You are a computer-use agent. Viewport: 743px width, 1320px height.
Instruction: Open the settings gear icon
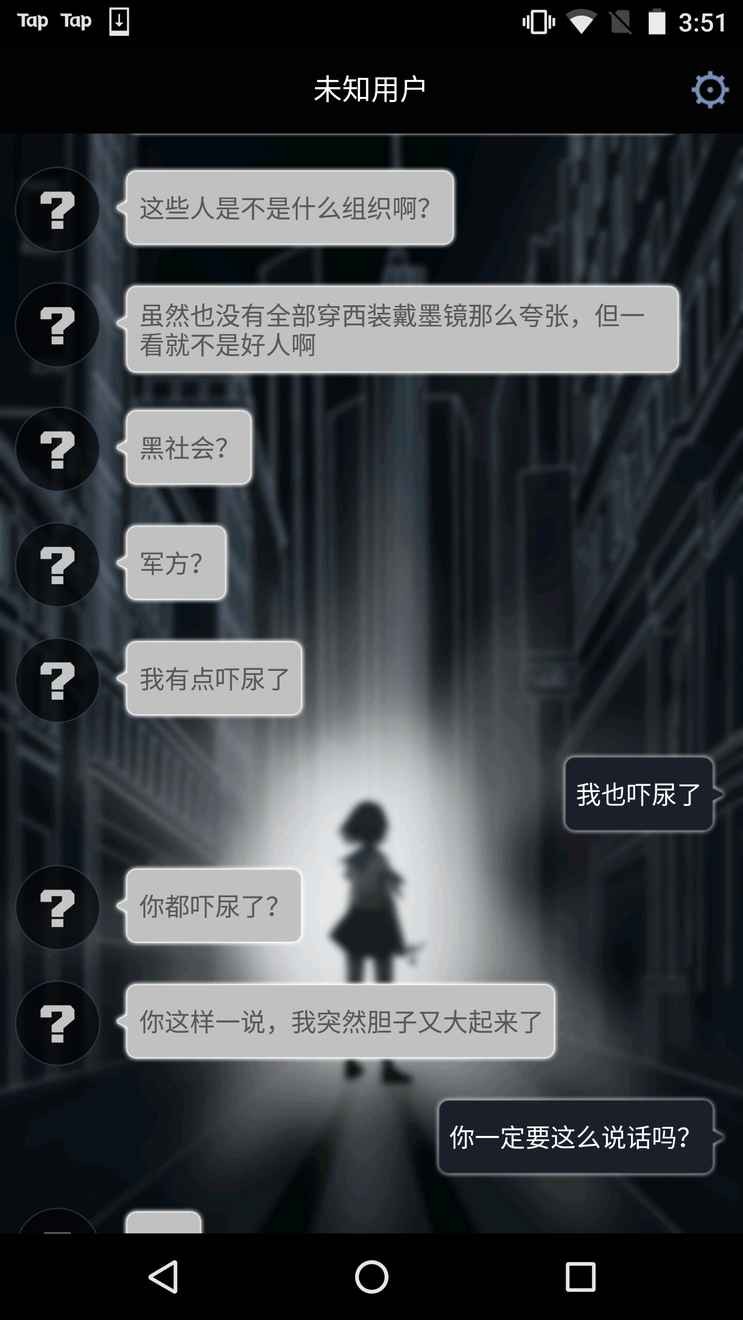coord(709,90)
